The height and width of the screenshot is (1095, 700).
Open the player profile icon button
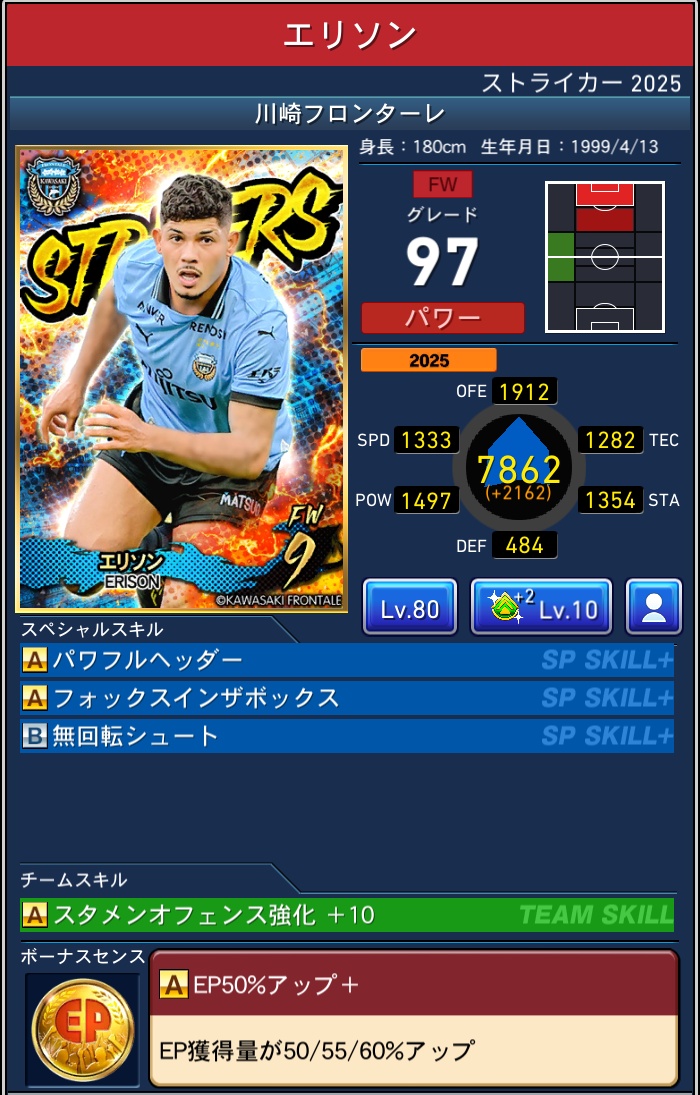(x=653, y=607)
